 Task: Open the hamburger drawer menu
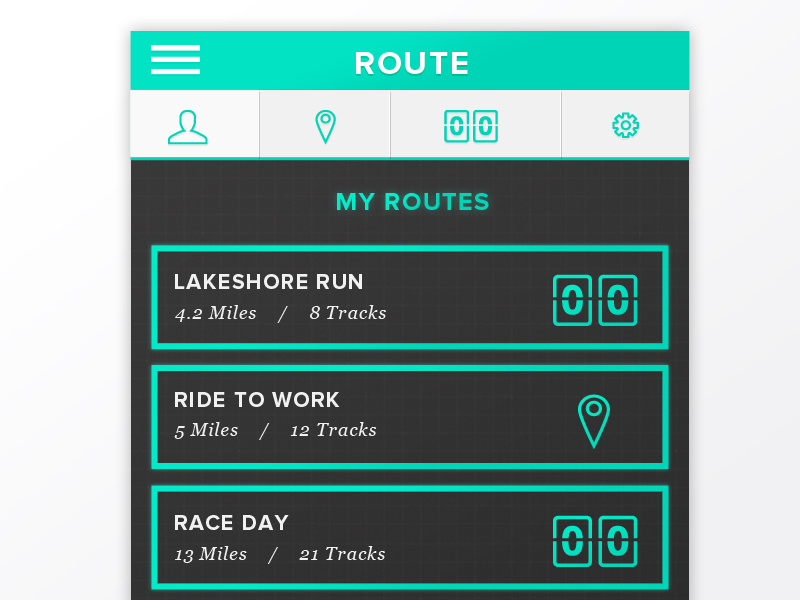(x=176, y=60)
